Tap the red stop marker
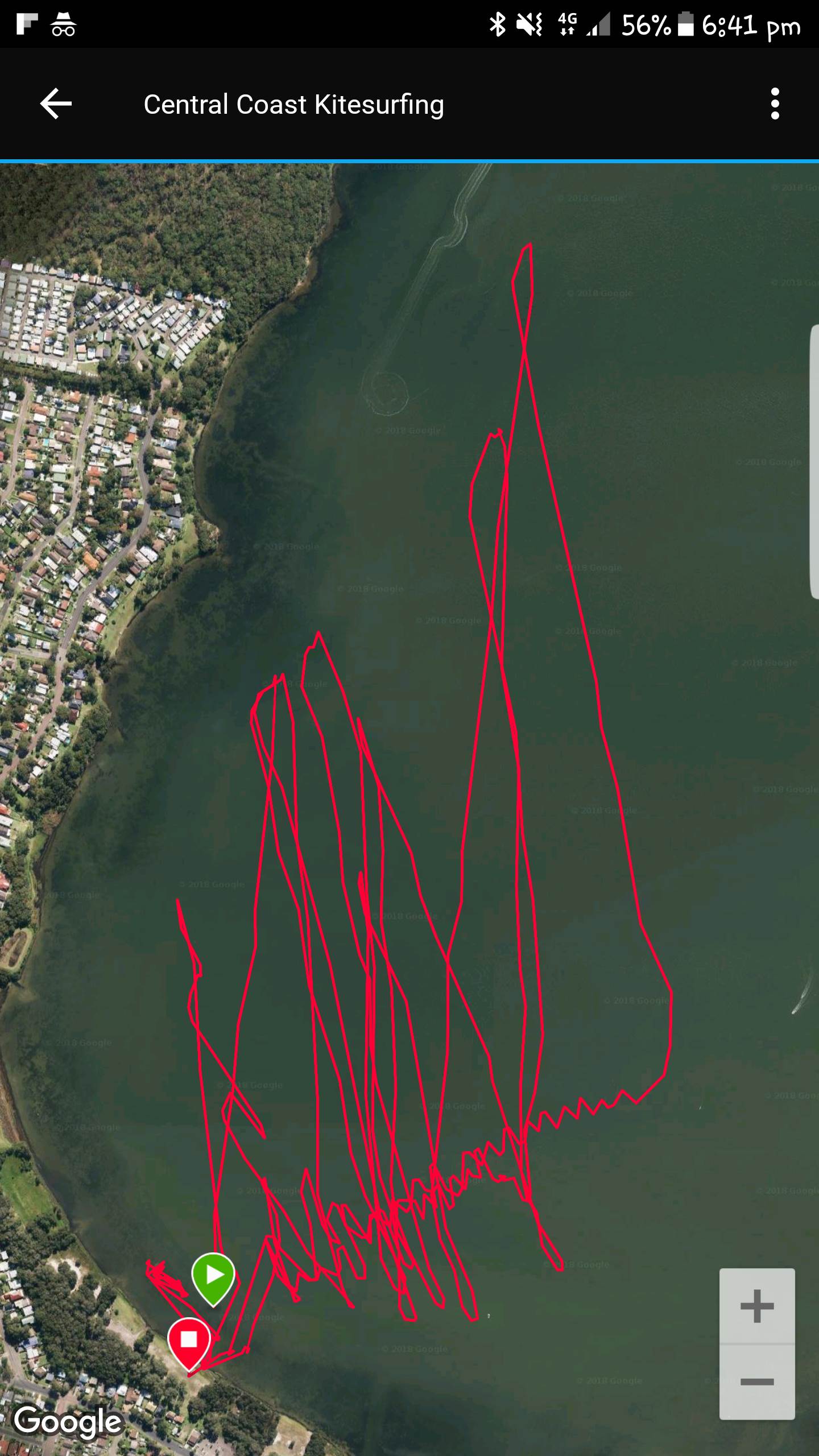819x1456 pixels. coord(189,1340)
